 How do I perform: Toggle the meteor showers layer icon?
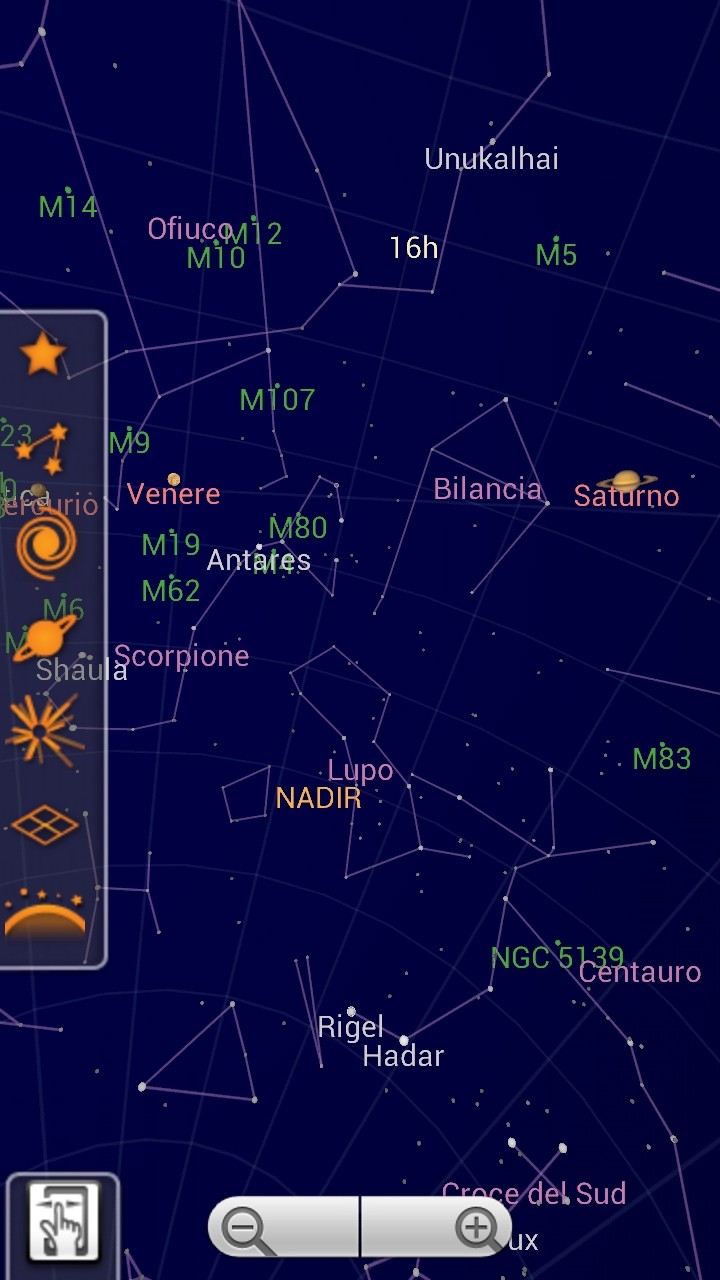pos(42,730)
